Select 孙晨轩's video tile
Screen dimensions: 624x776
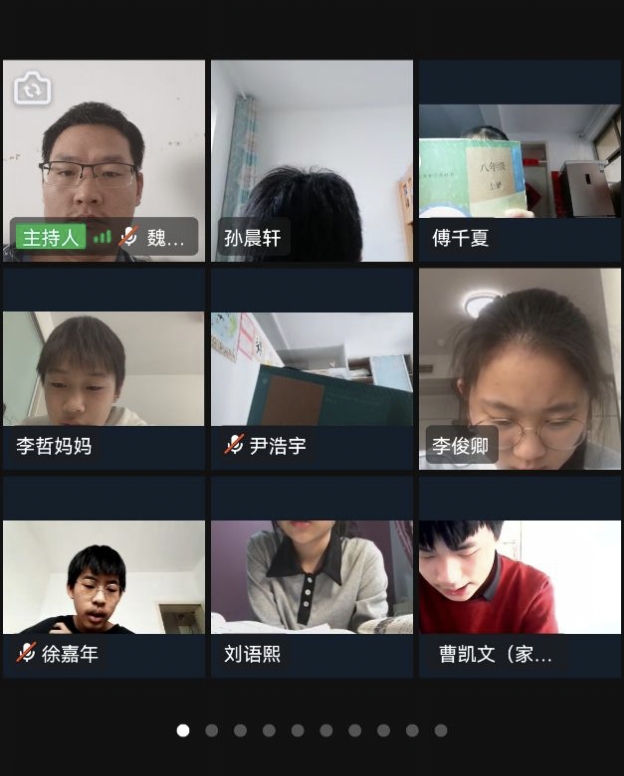311,160
